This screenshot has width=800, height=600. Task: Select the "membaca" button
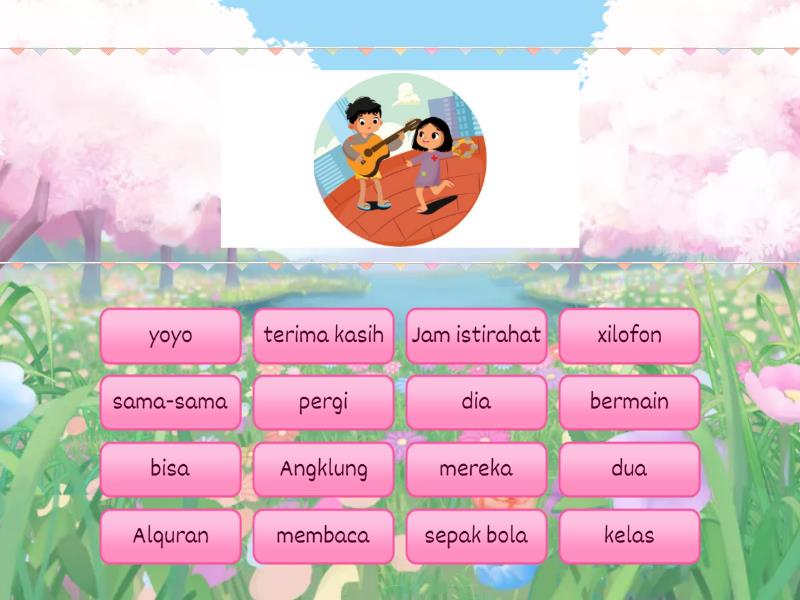pos(323,536)
